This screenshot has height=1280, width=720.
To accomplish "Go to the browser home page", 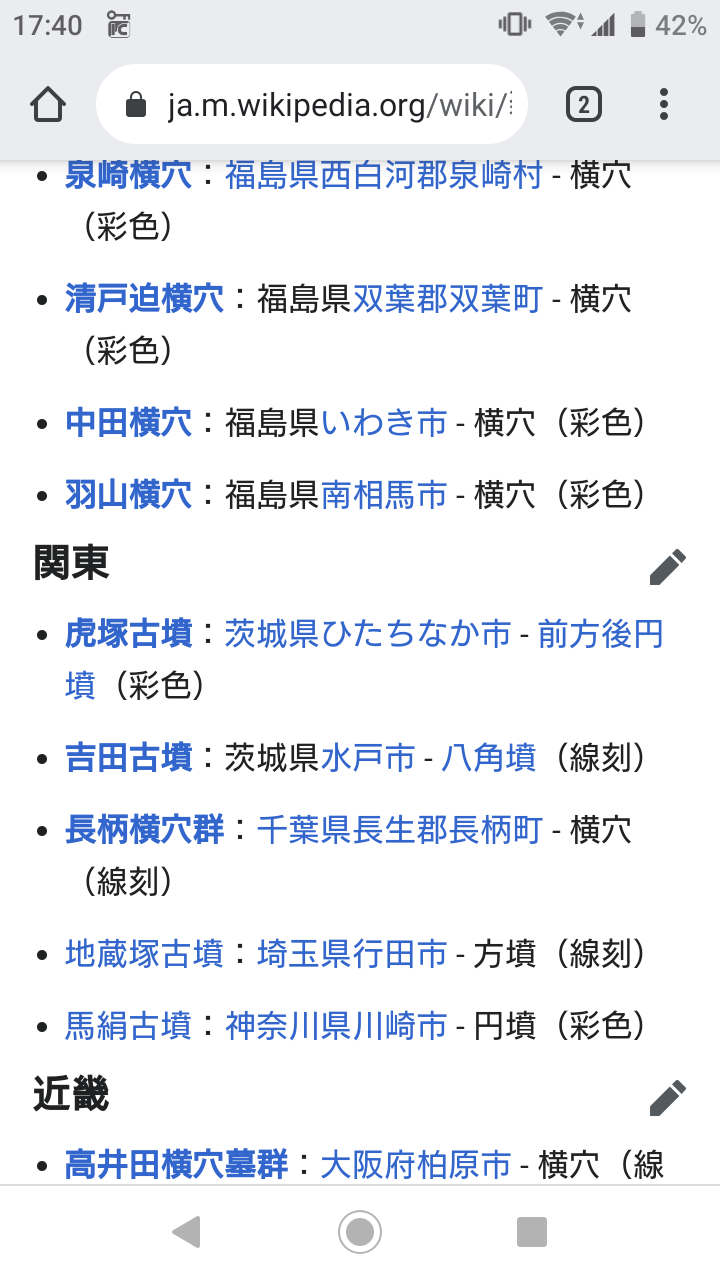I will point(48,105).
